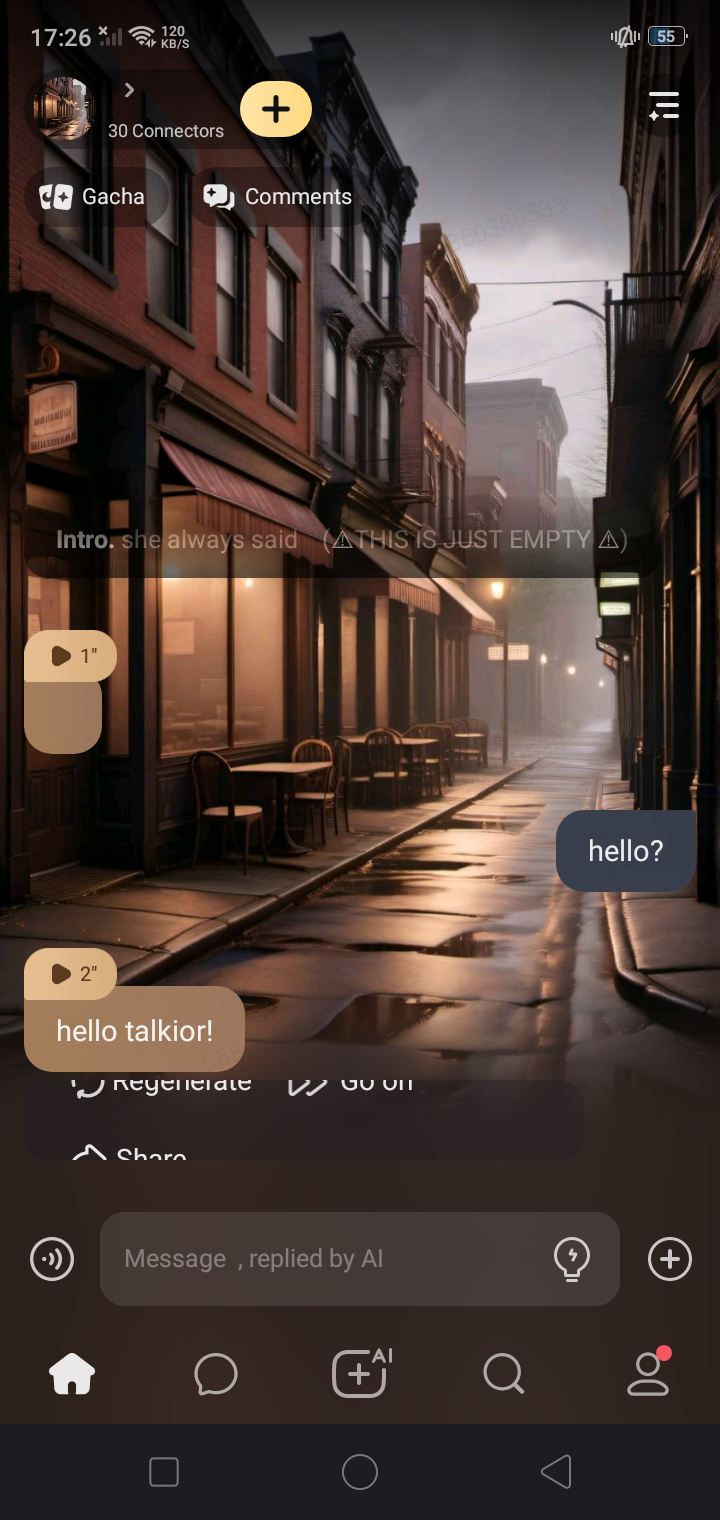Open the character profile avatar
Screen dimensions: 720x1520
click(63, 108)
